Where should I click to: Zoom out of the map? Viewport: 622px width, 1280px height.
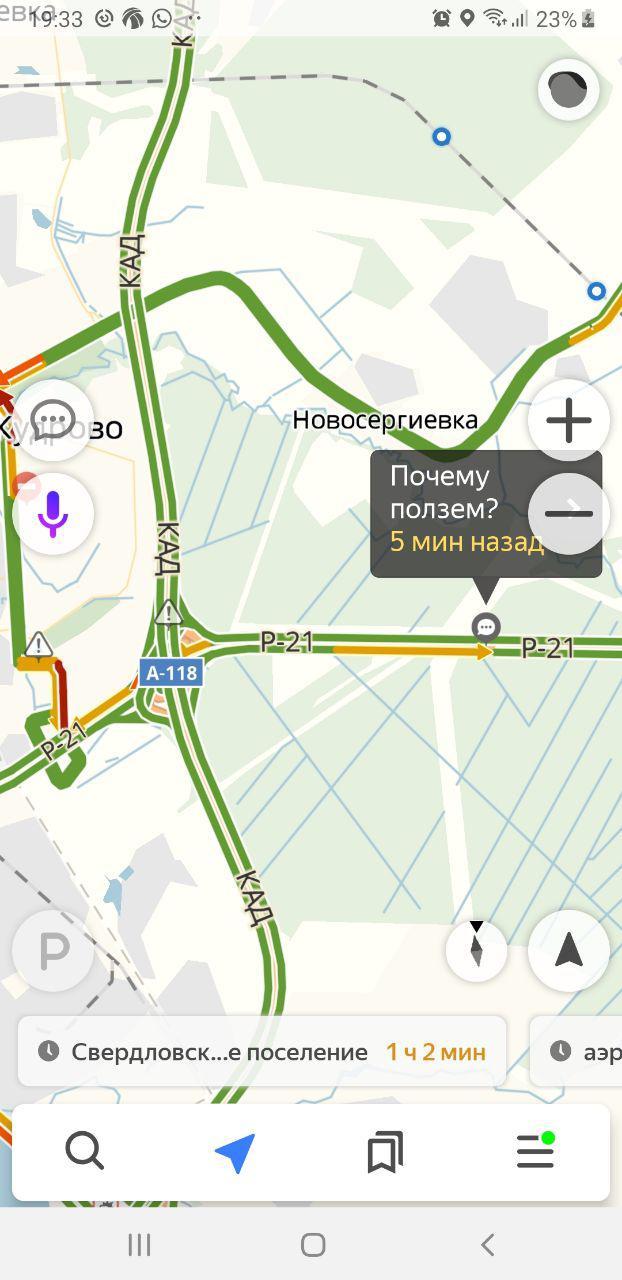tap(569, 514)
